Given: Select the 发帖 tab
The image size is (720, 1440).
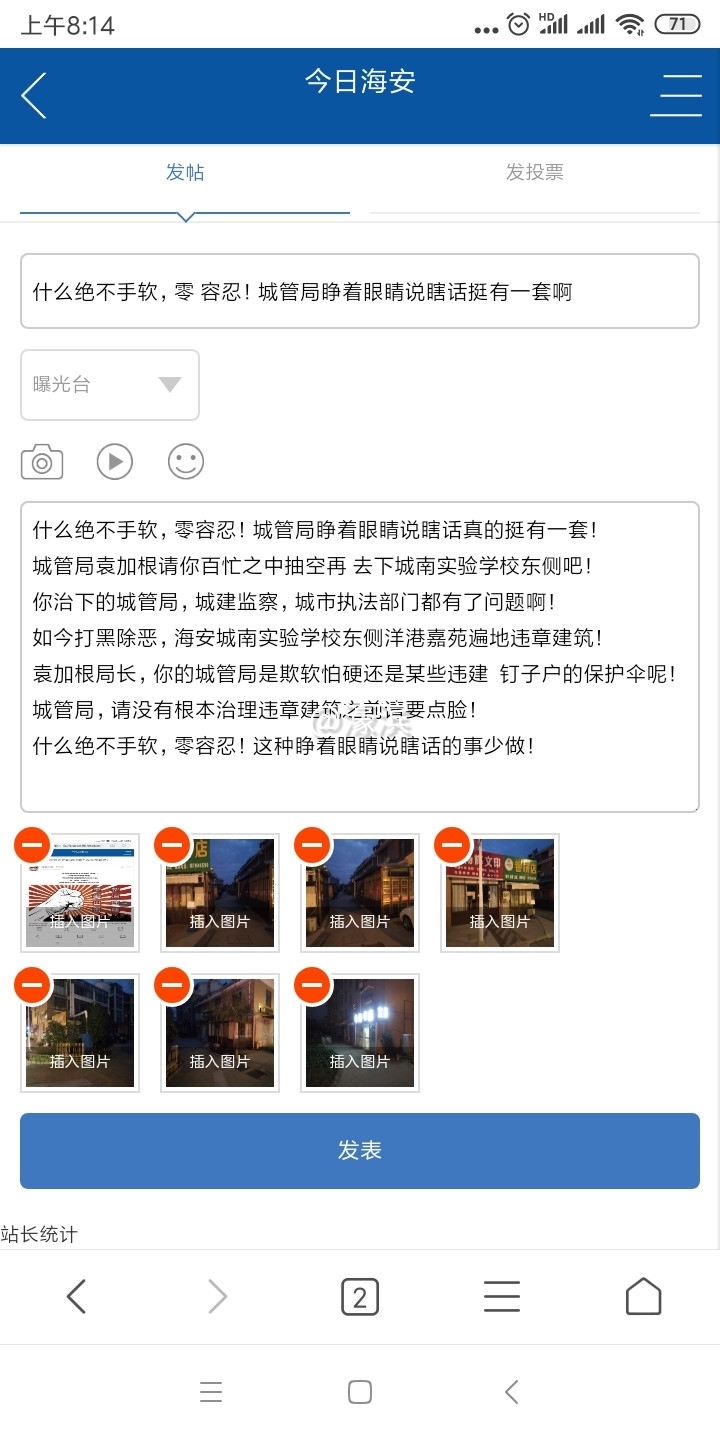Looking at the screenshot, I should tap(185, 173).
